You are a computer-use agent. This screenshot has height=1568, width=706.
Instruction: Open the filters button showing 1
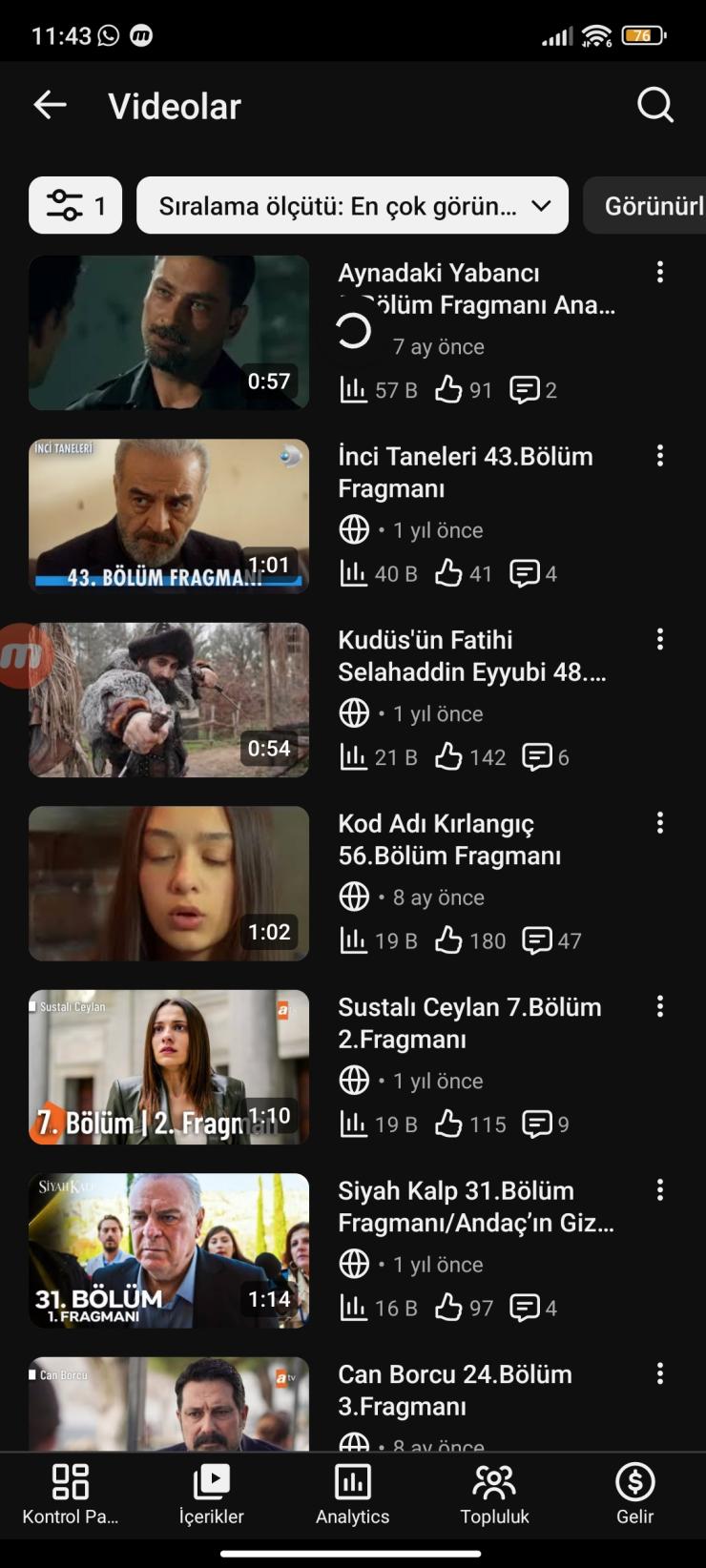point(75,205)
